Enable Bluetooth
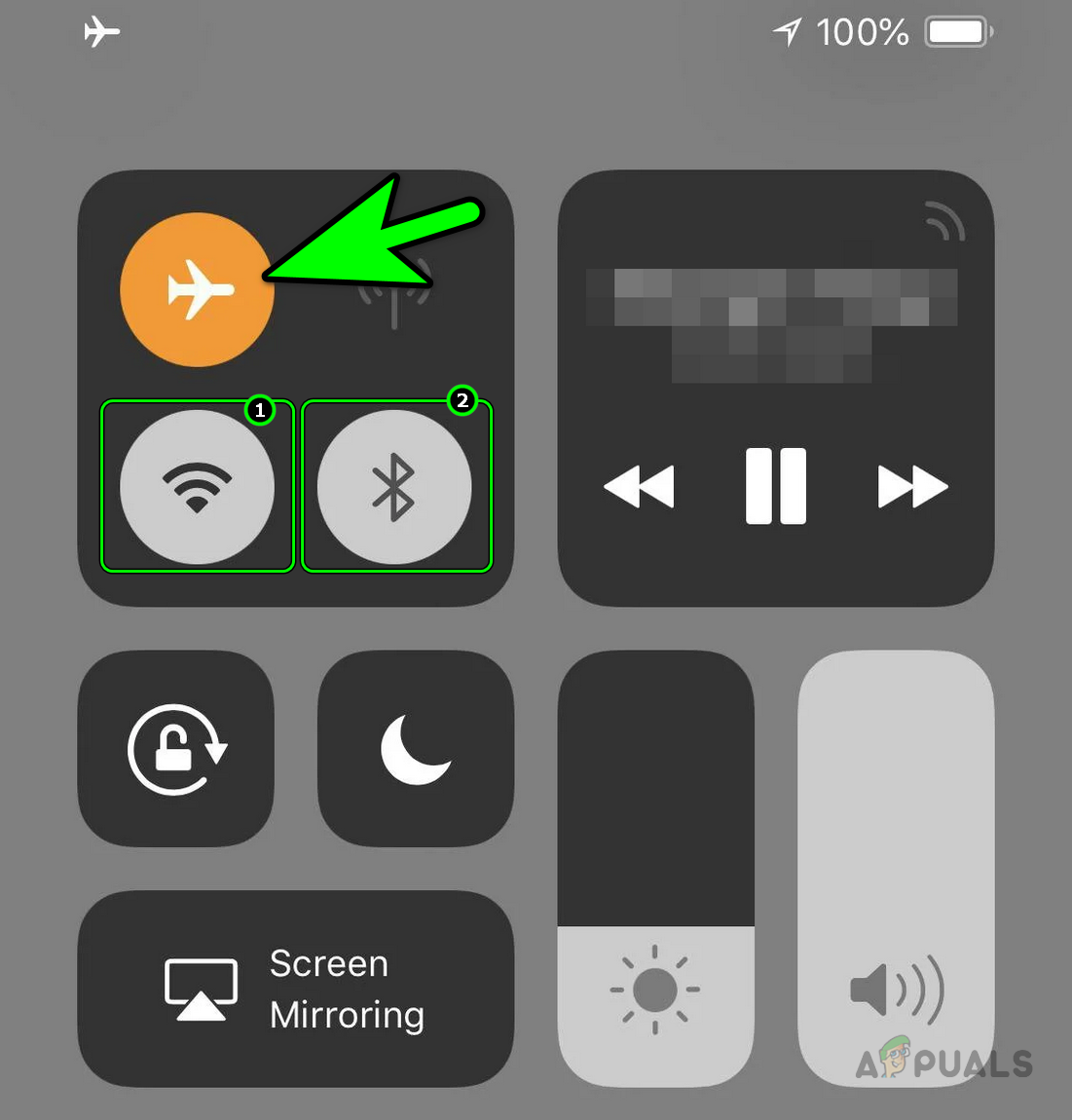The width and height of the screenshot is (1072, 1120). (395, 485)
